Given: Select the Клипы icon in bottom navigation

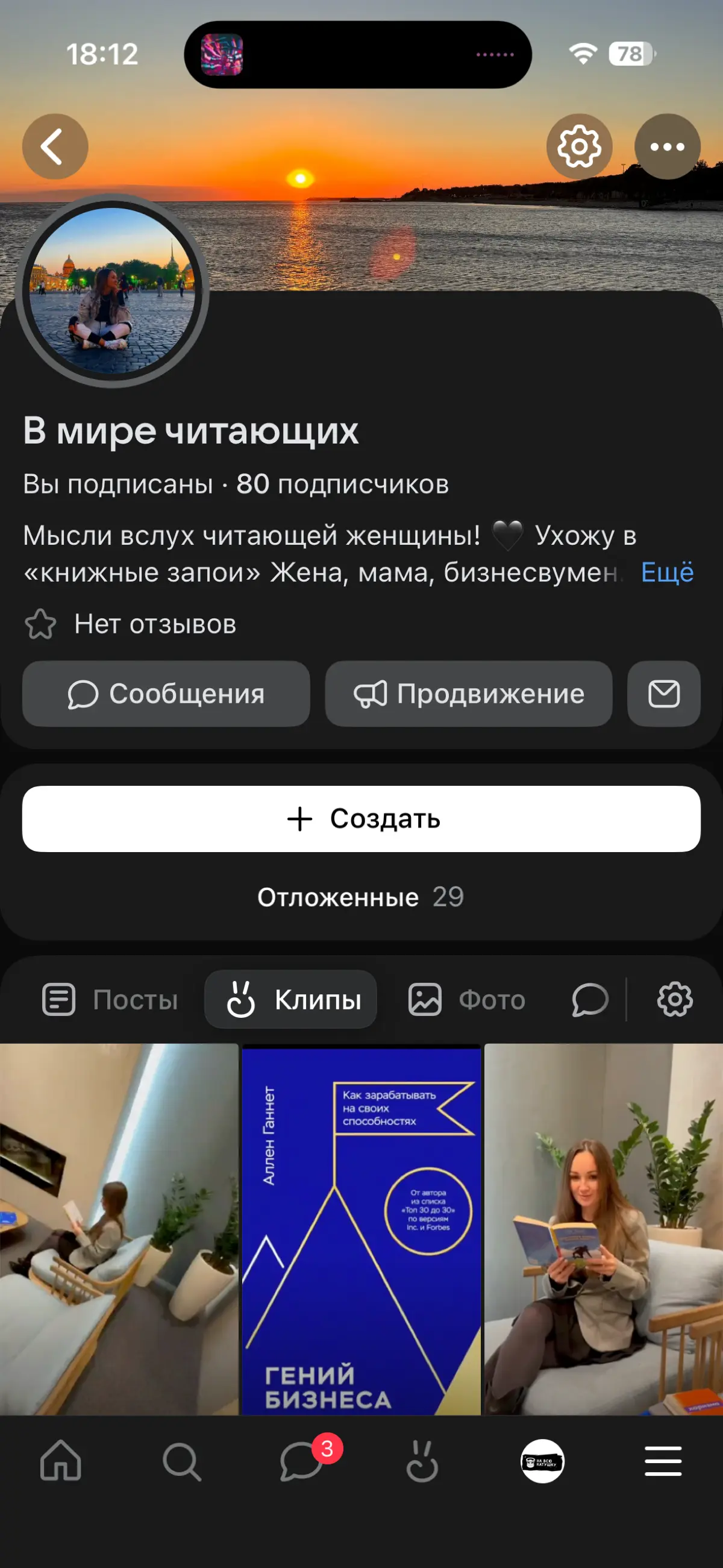Looking at the screenshot, I should coord(422,1462).
